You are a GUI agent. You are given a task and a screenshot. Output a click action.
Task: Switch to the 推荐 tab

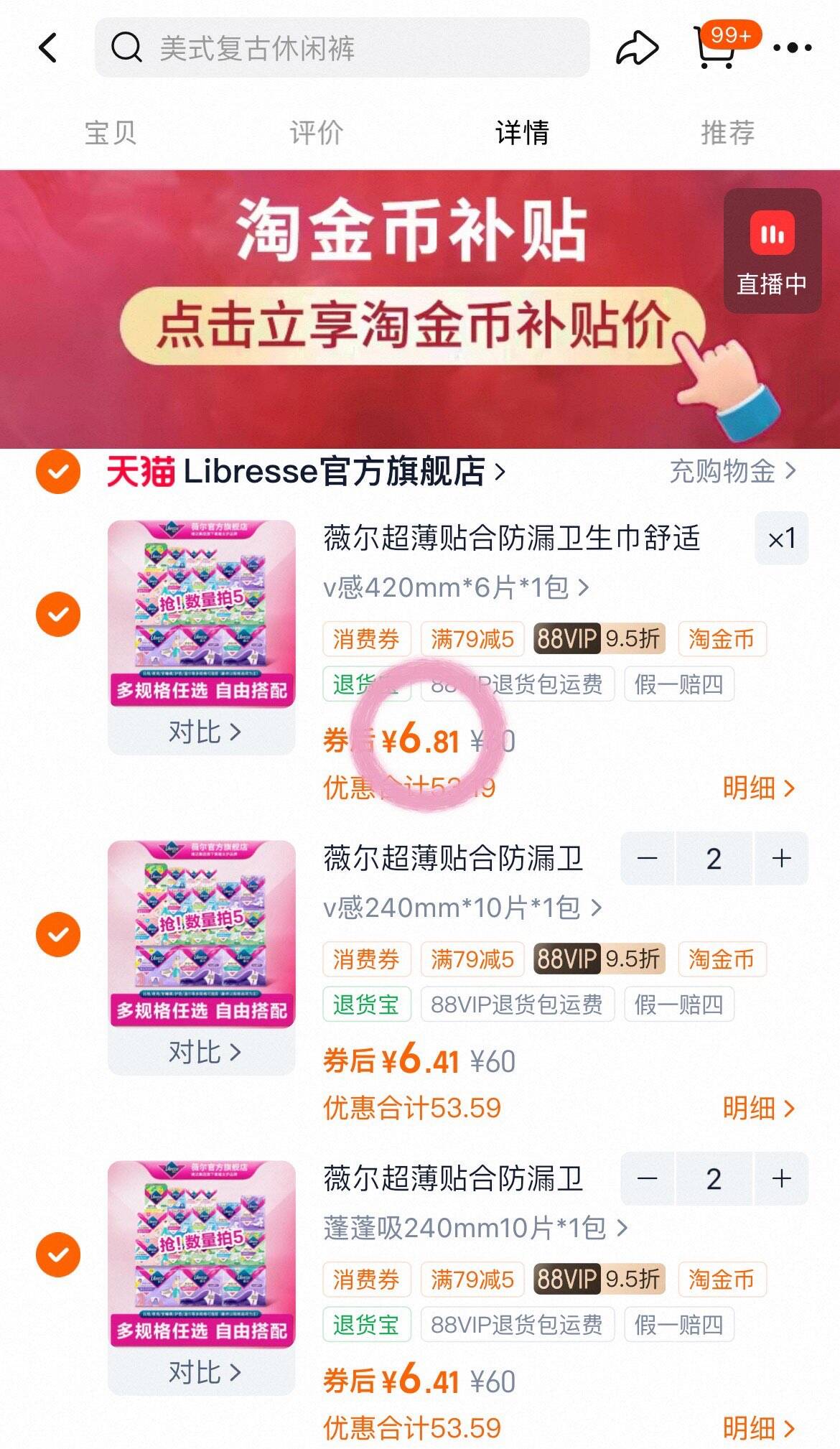pos(727,133)
